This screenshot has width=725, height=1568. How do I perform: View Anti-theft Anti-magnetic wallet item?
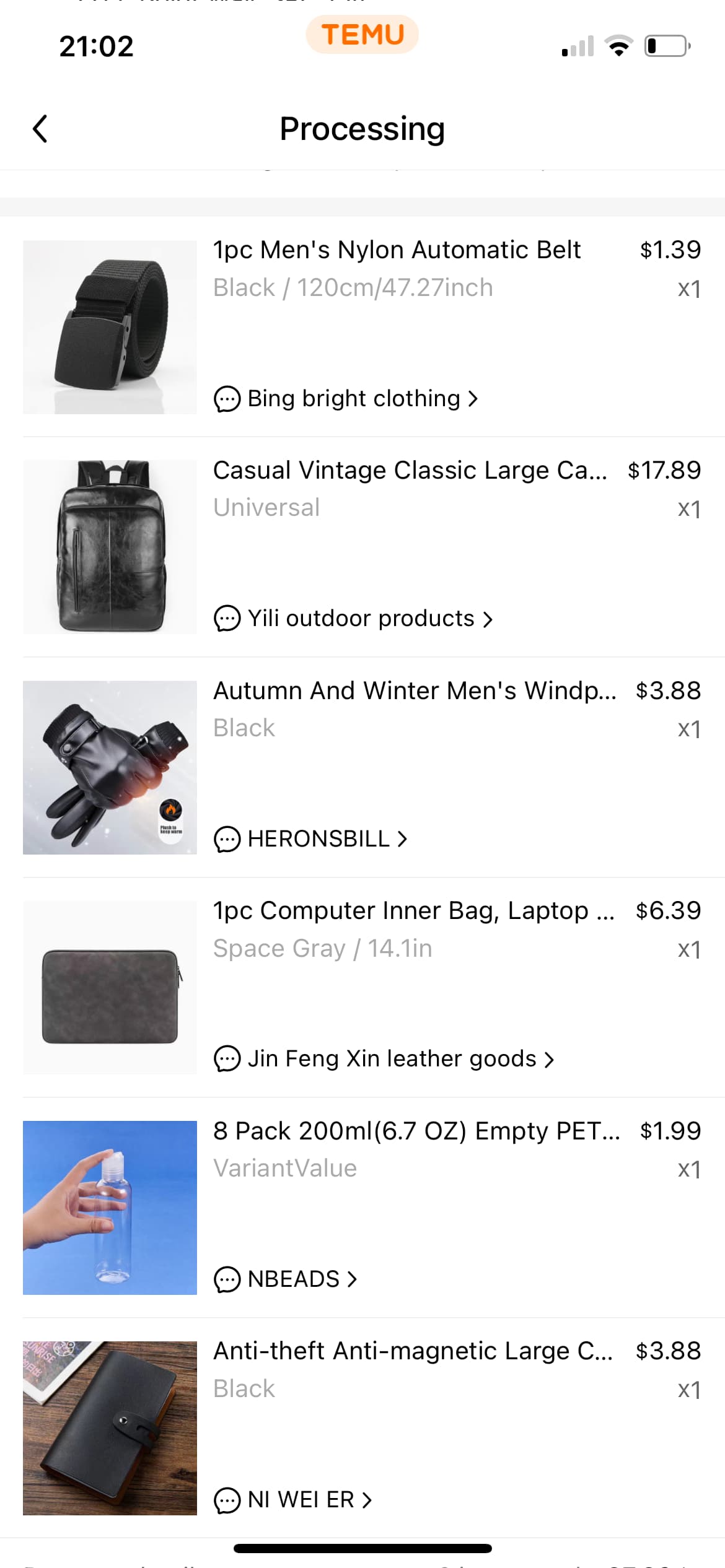click(413, 1351)
